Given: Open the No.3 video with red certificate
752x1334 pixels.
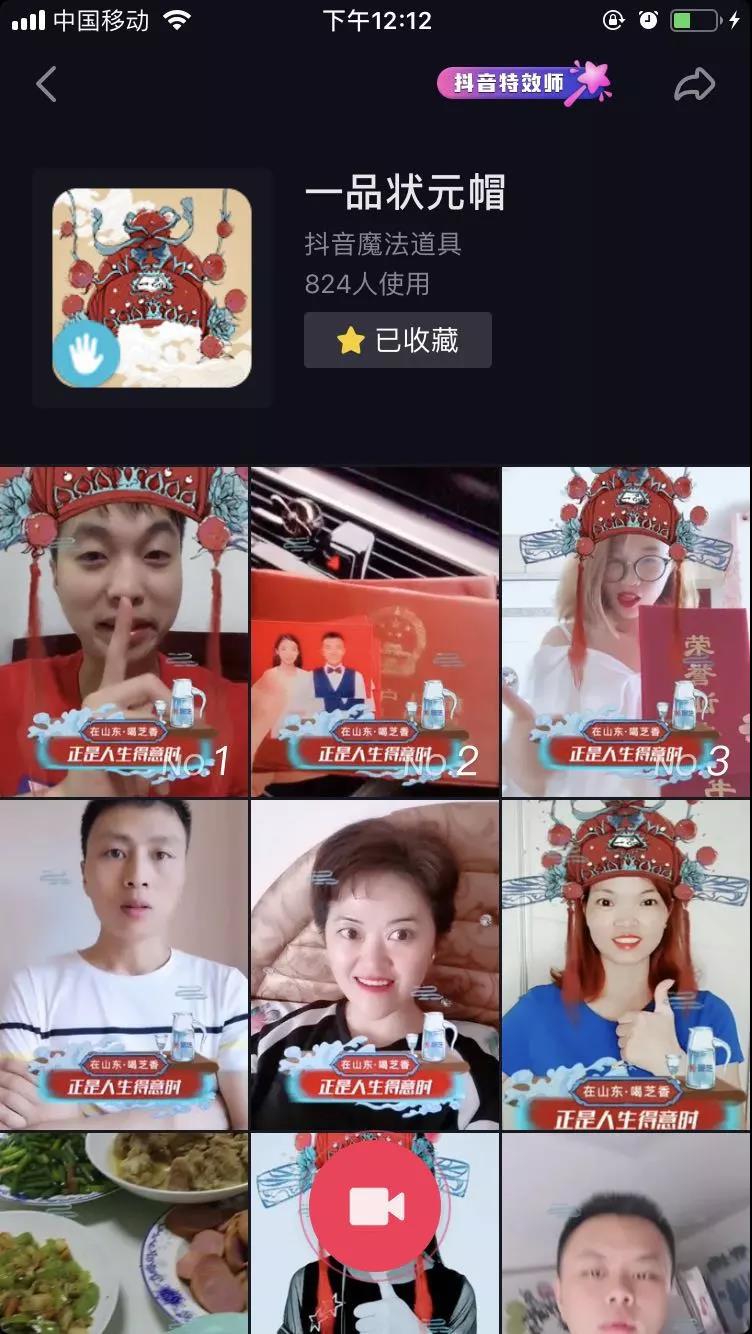Looking at the screenshot, I should tap(626, 632).
